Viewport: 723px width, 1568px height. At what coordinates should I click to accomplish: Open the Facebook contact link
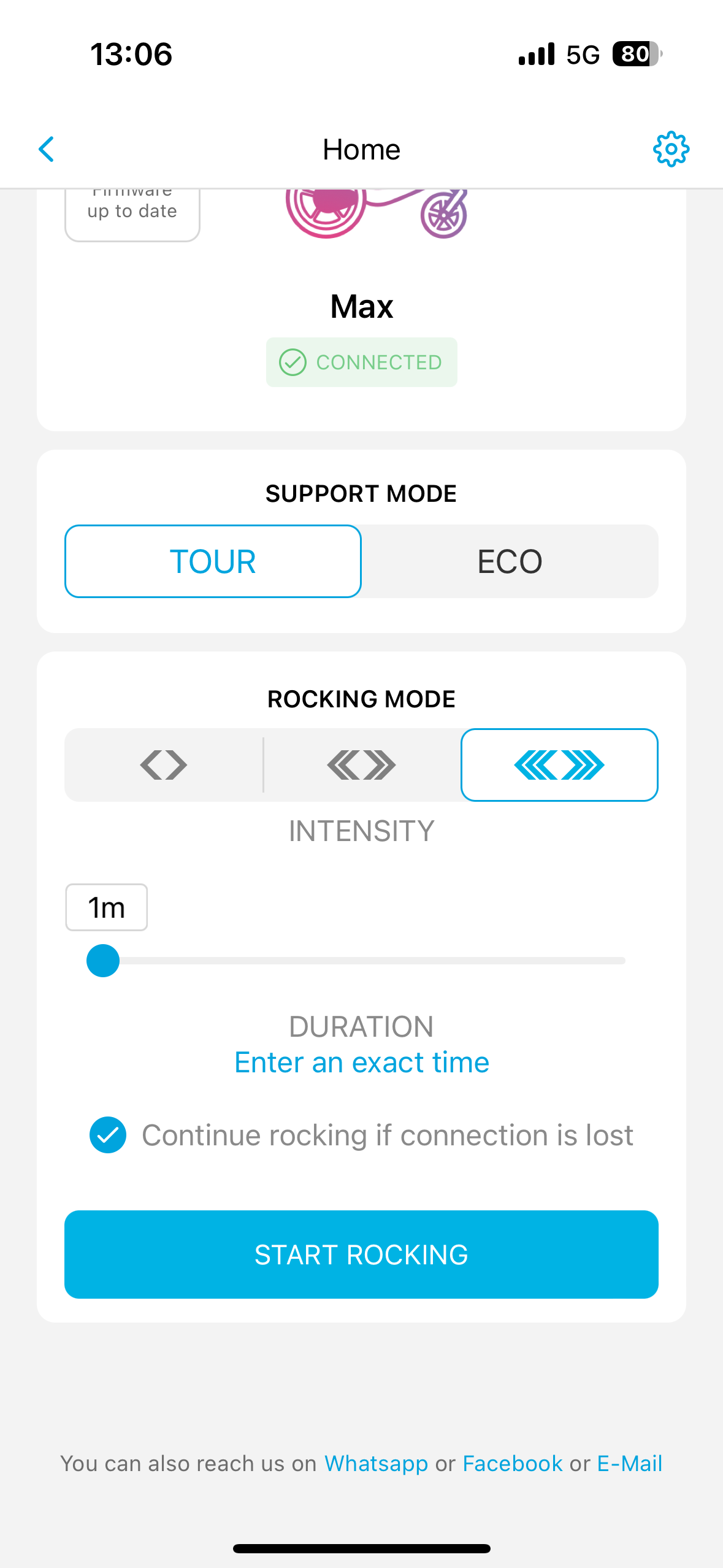pyautogui.click(x=512, y=1463)
